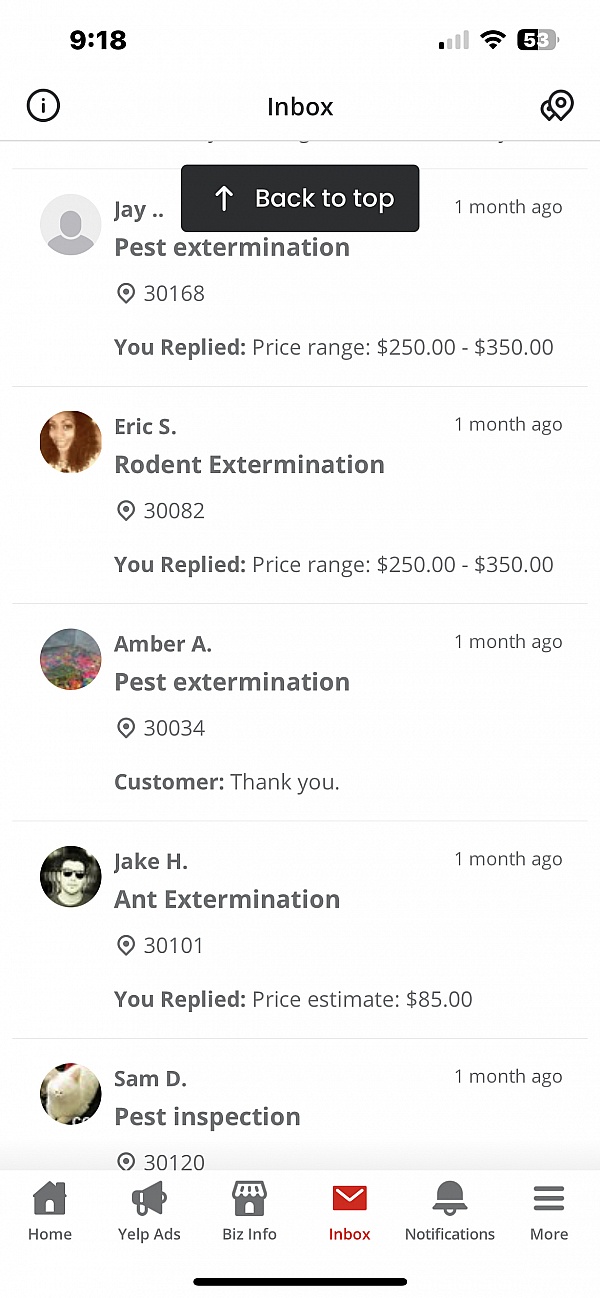The height and width of the screenshot is (1298, 600).
Task: Open Amber A.'s Pest extermination conversation
Action: (300, 712)
